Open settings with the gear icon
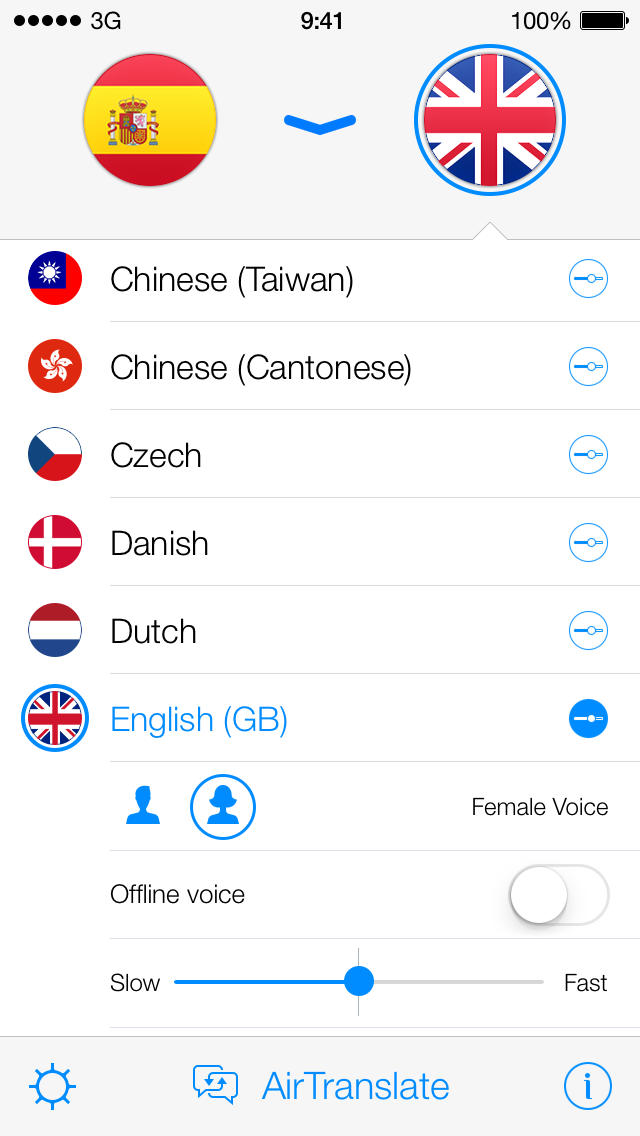640x1136 pixels. coord(53,1086)
